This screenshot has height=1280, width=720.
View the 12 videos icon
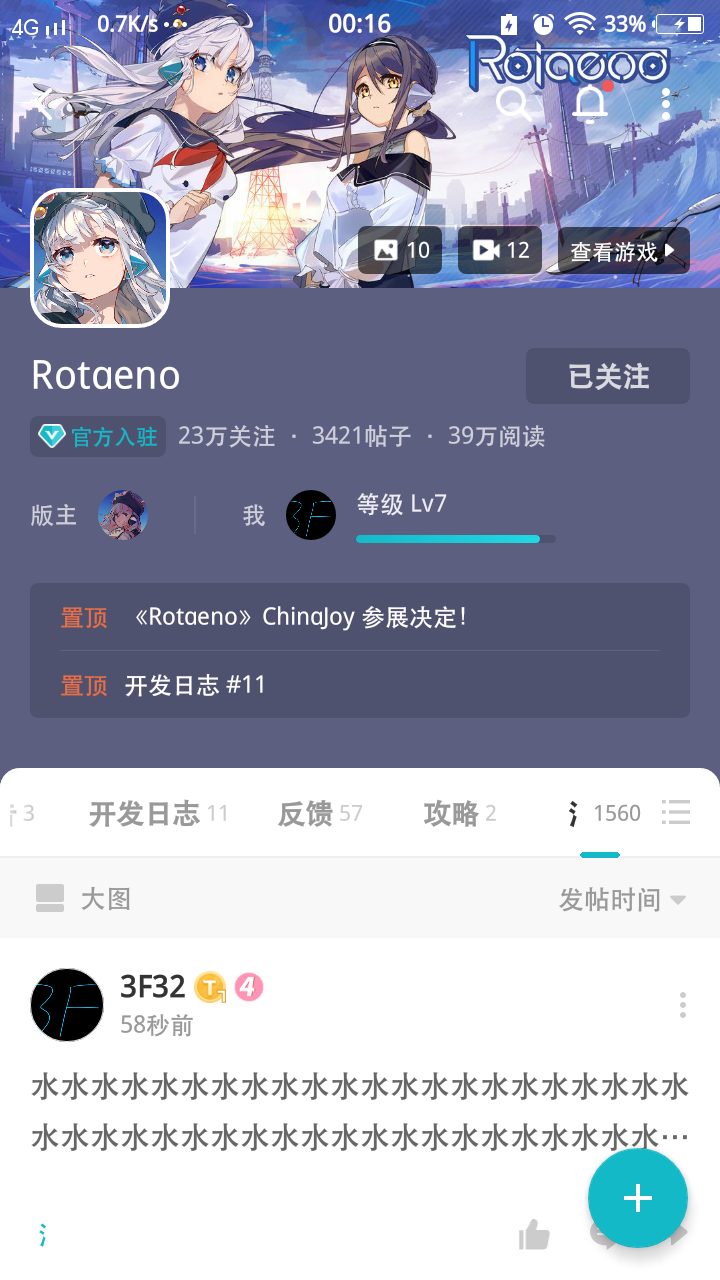(499, 250)
